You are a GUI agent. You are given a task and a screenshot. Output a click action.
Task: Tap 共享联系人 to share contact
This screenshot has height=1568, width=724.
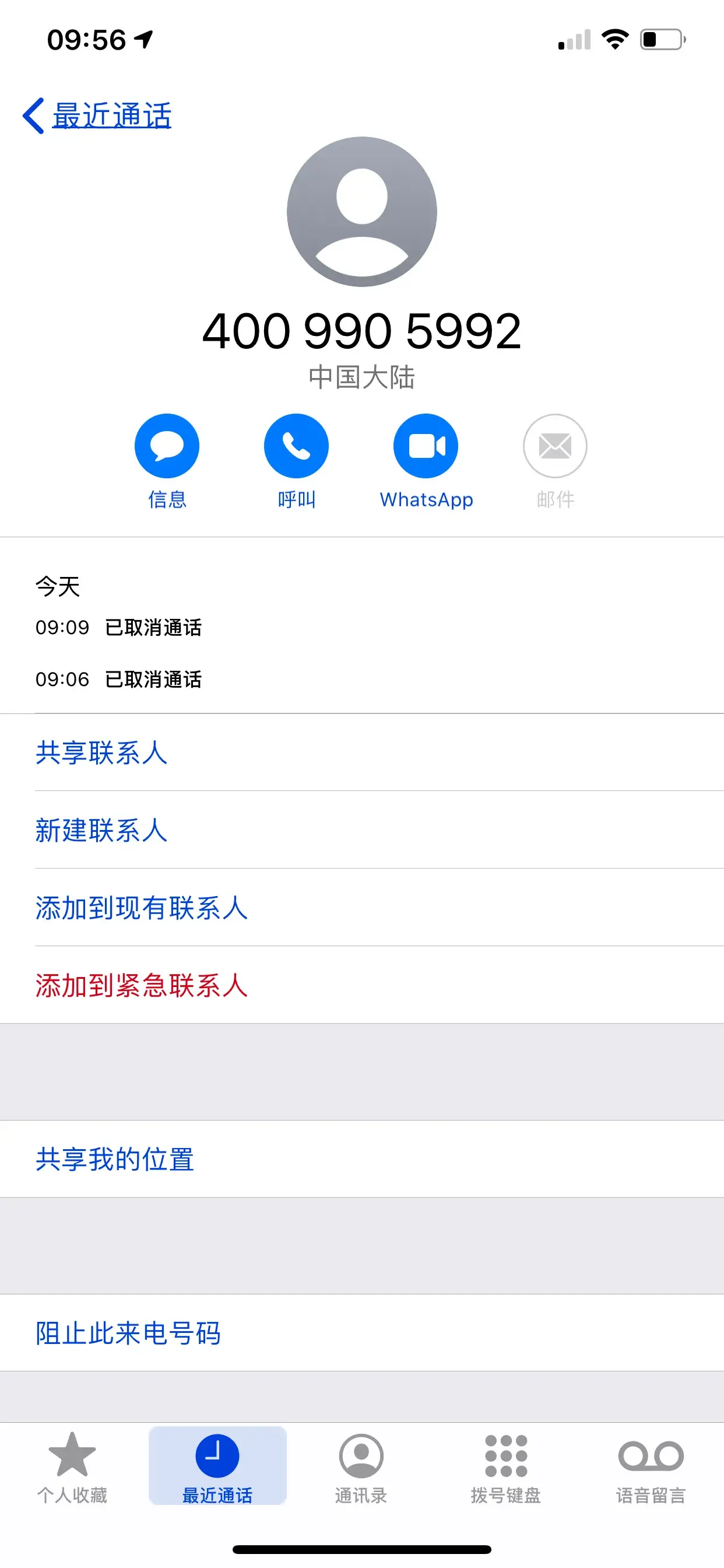coord(101,753)
